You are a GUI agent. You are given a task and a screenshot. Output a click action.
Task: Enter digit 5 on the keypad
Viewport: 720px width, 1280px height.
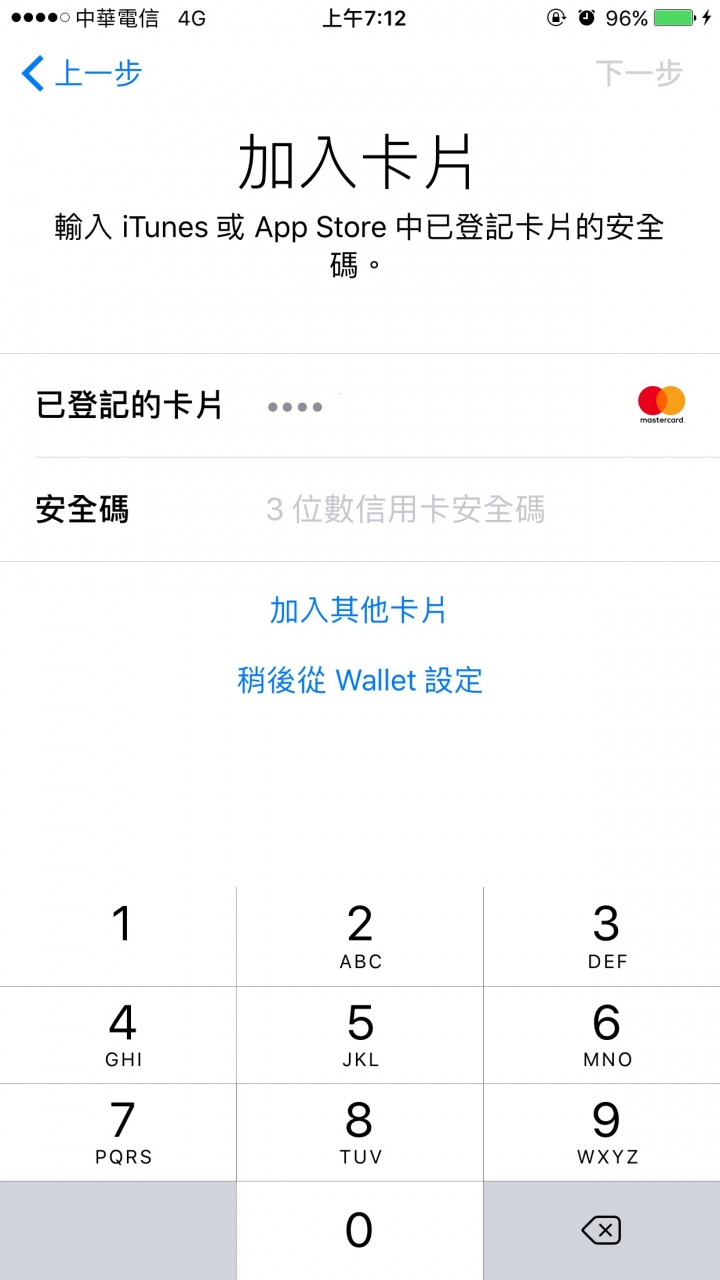tap(360, 1034)
